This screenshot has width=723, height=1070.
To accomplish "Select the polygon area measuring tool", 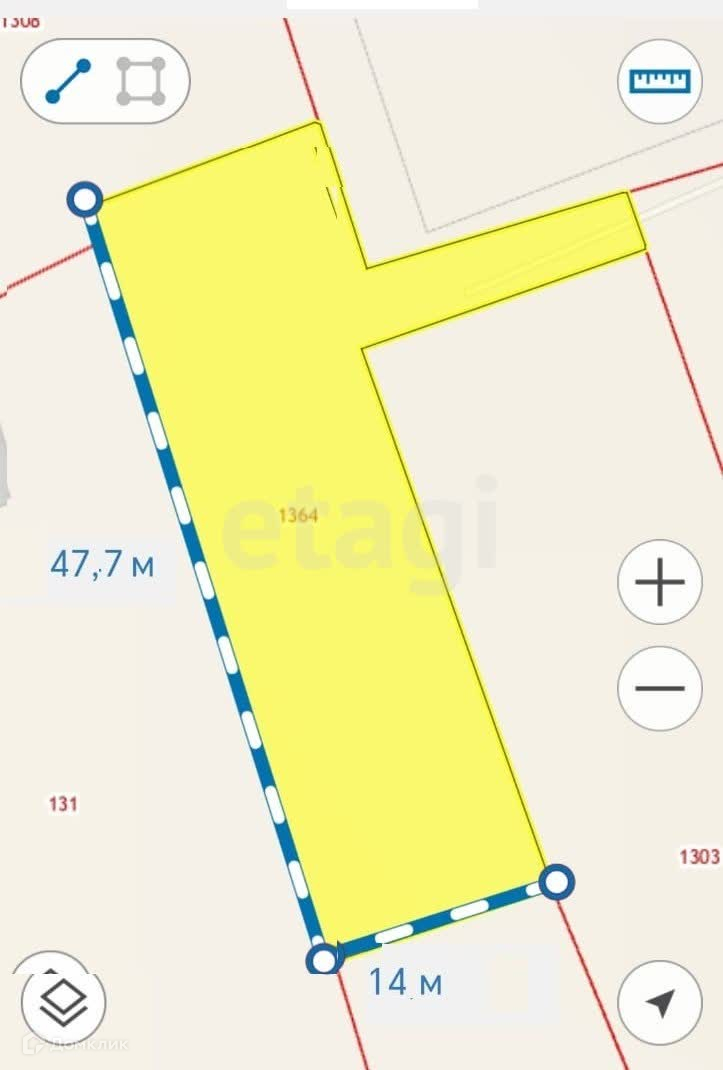I will coord(141,82).
